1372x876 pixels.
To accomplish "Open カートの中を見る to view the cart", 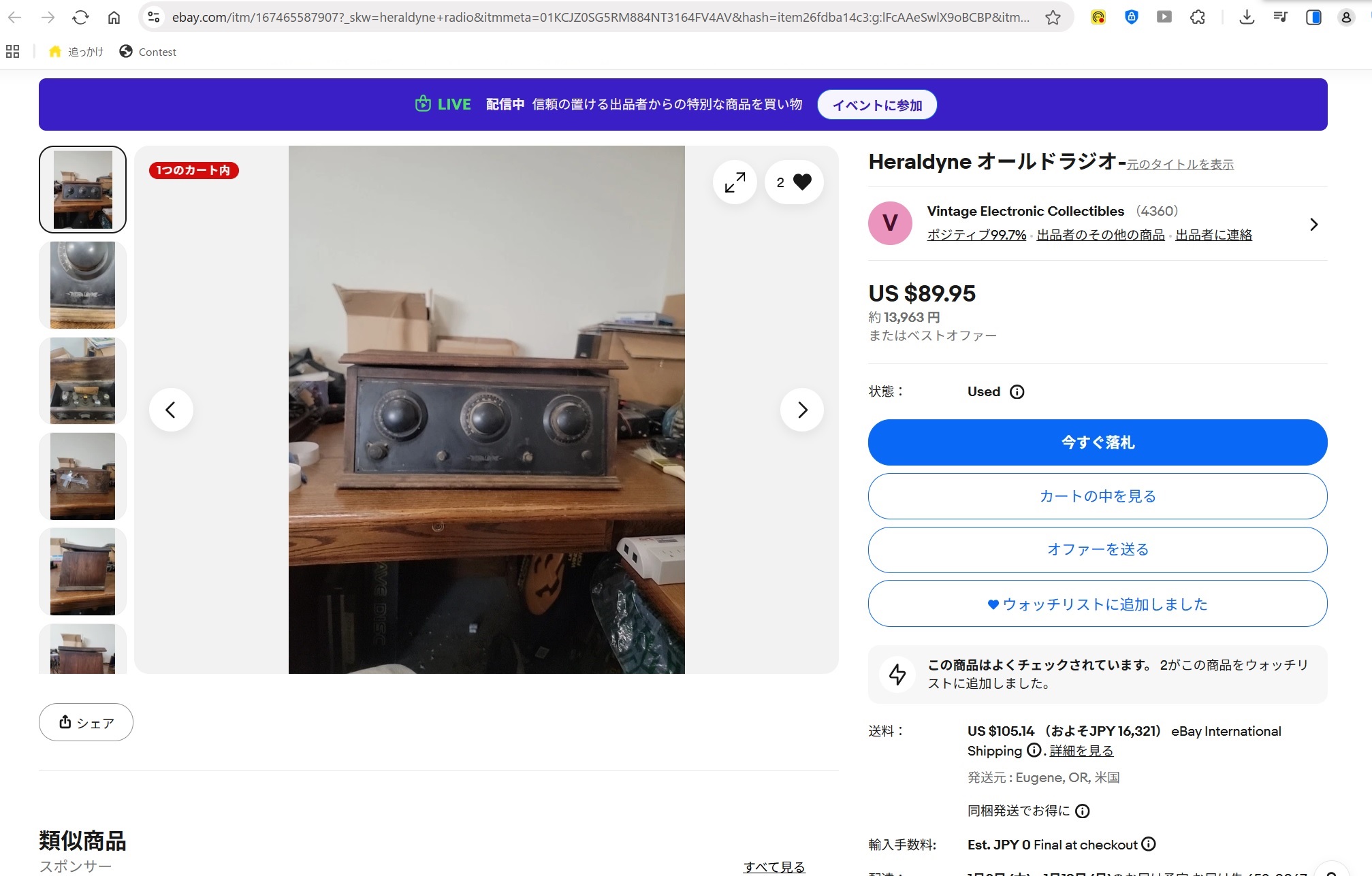I will click(1097, 496).
